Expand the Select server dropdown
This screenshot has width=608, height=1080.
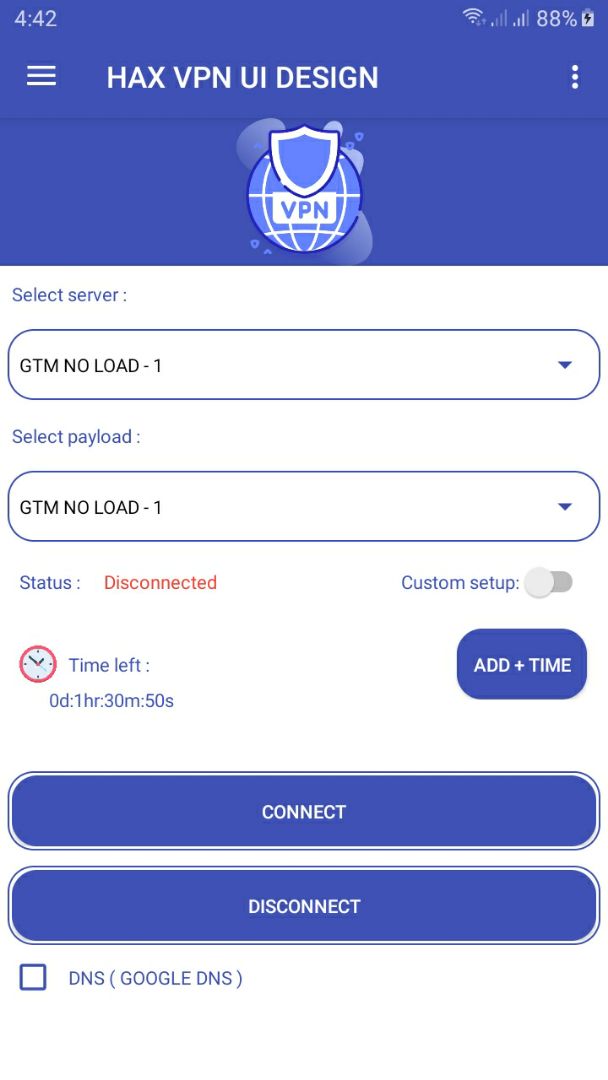pos(304,364)
